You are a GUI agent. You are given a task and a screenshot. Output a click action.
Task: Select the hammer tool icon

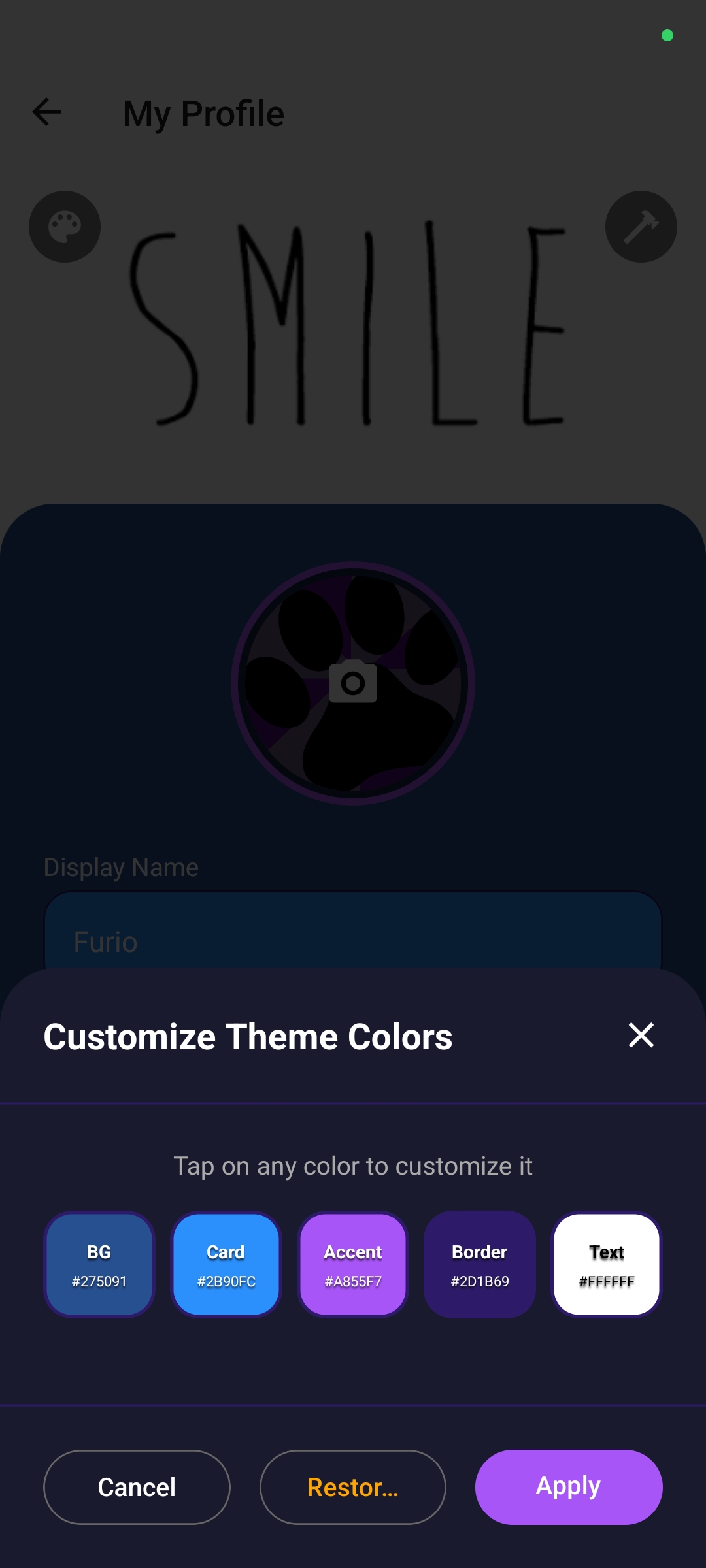[641, 227]
